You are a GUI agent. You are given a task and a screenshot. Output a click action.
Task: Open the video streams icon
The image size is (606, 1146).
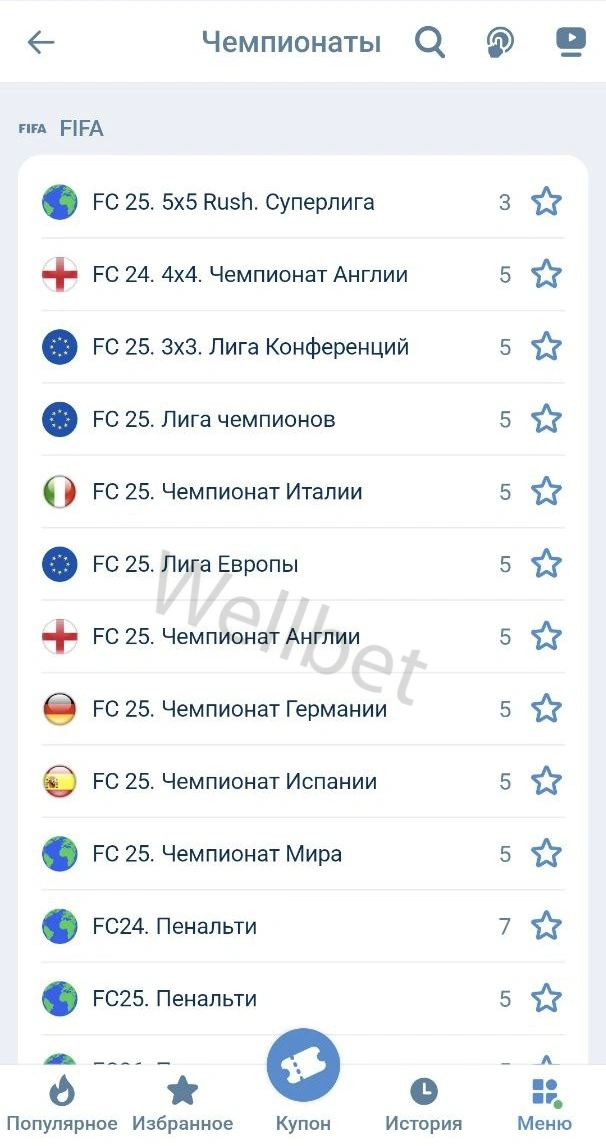click(x=570, y=41)
